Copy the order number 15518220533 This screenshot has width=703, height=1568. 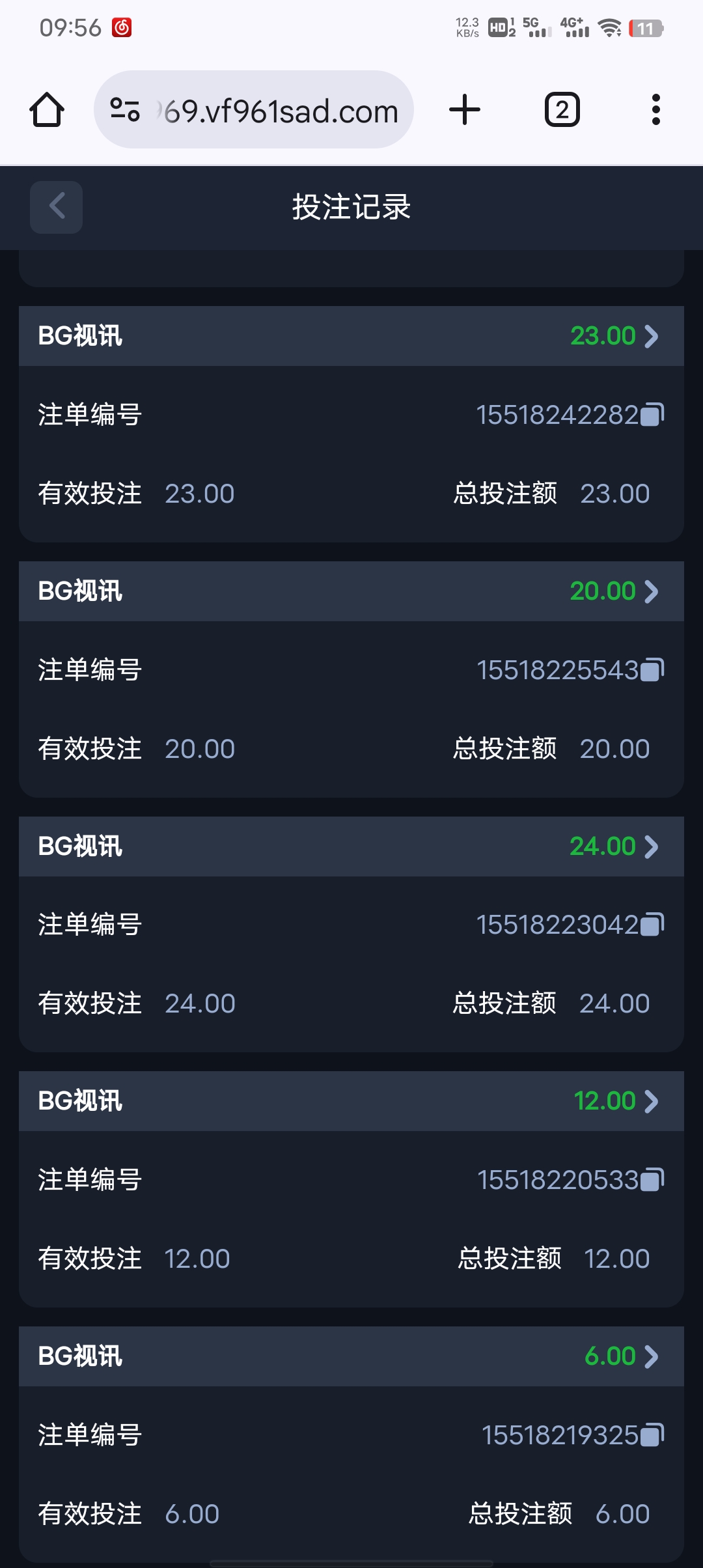tap(652, 1180)
